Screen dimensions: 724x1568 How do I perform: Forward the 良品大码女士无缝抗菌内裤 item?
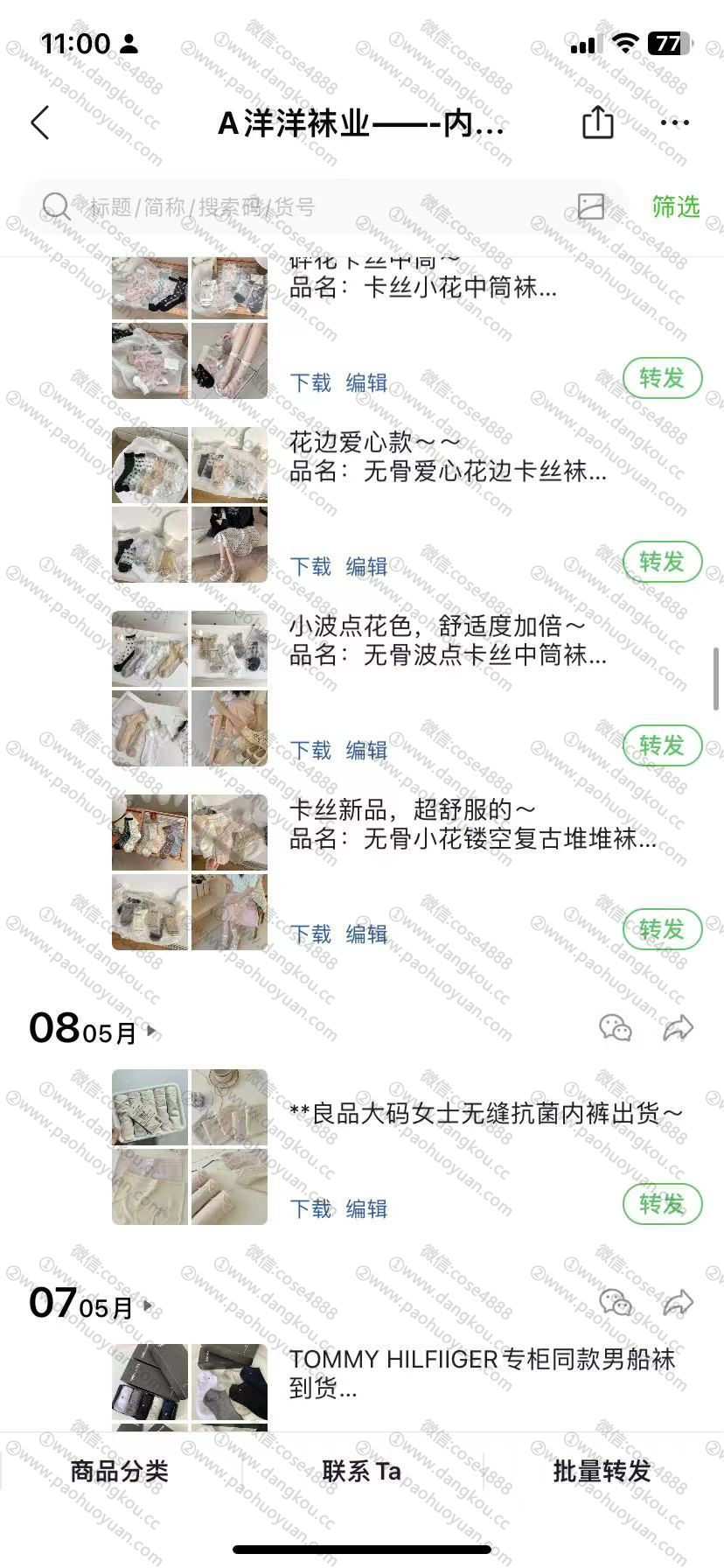pyautogui.click(x=662, y=1204)
